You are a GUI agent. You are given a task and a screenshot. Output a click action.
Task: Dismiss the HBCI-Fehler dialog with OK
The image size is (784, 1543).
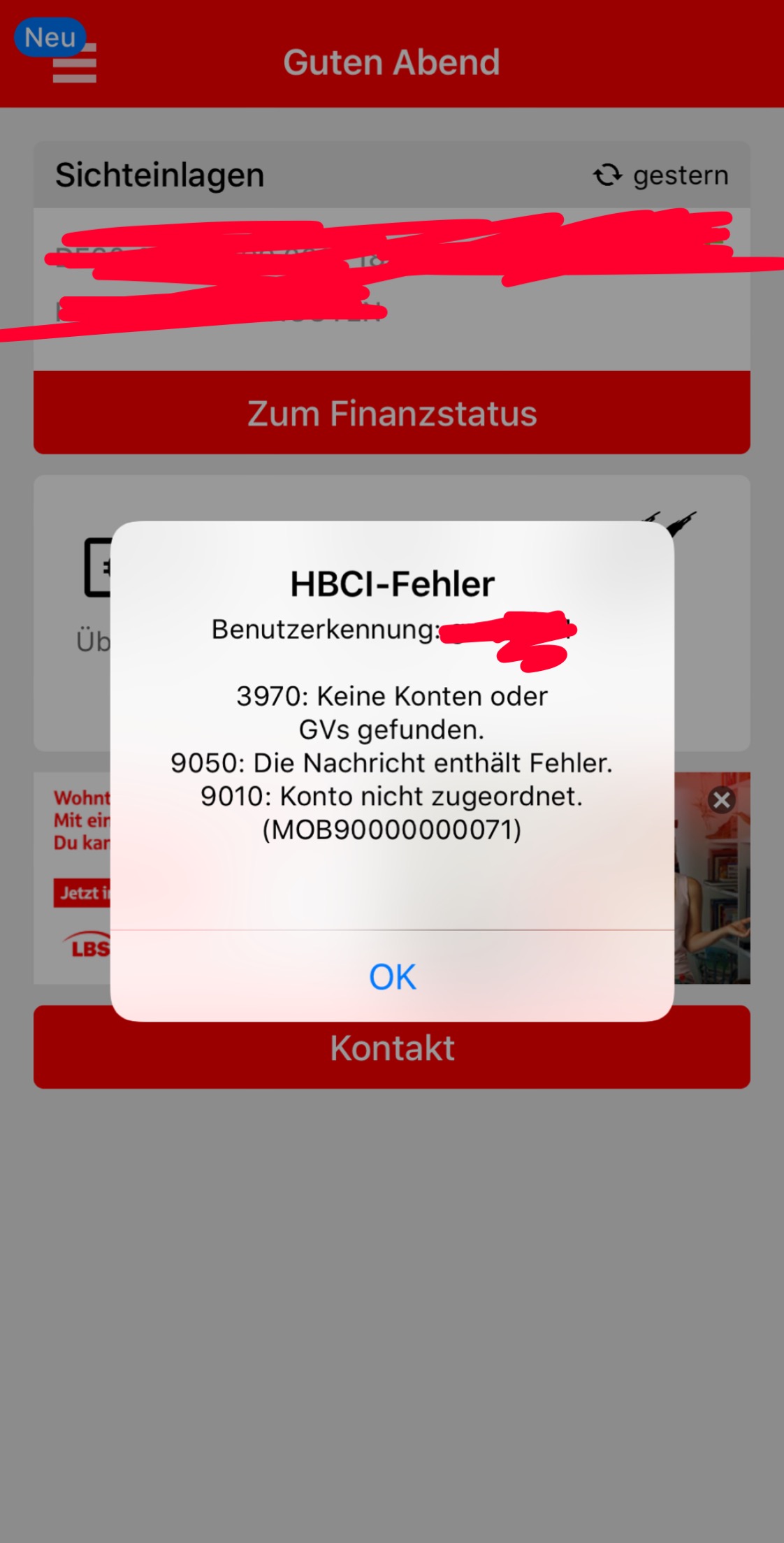pyautogui.click(x=392, y=976)
